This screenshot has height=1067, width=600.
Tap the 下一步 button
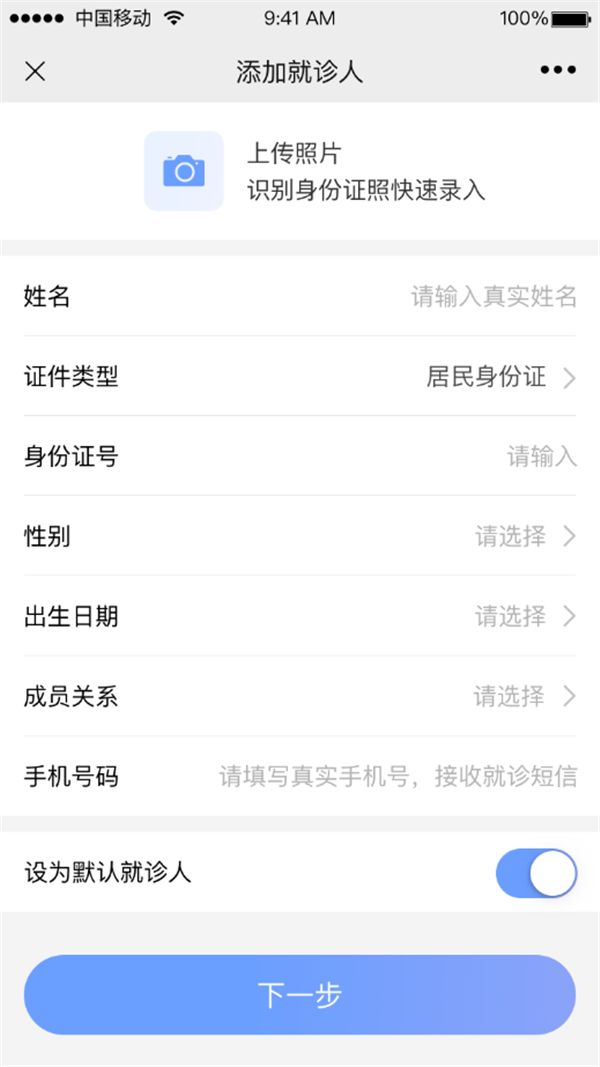point(300,995)
